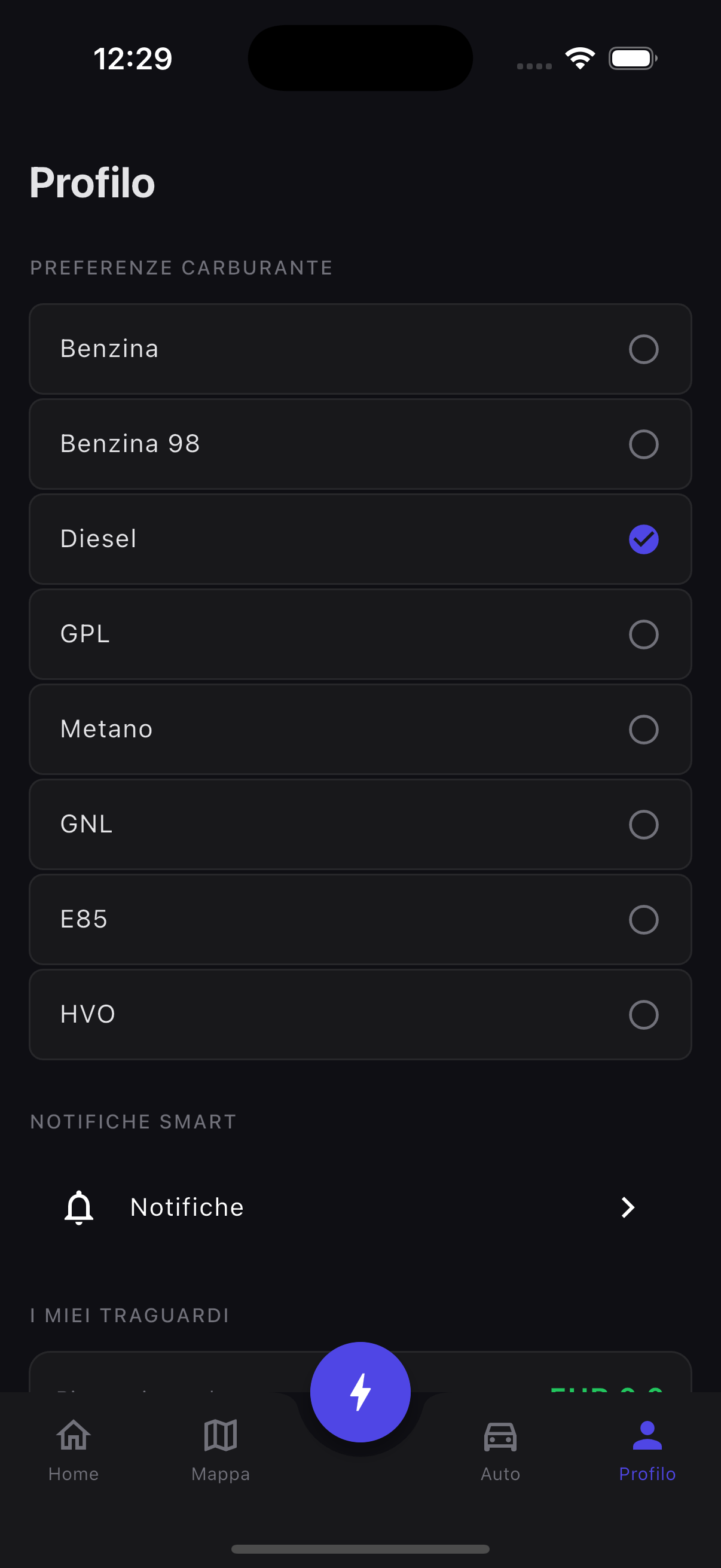
Task: Choose GPL fuel type
Action: [x=360, y=634]
